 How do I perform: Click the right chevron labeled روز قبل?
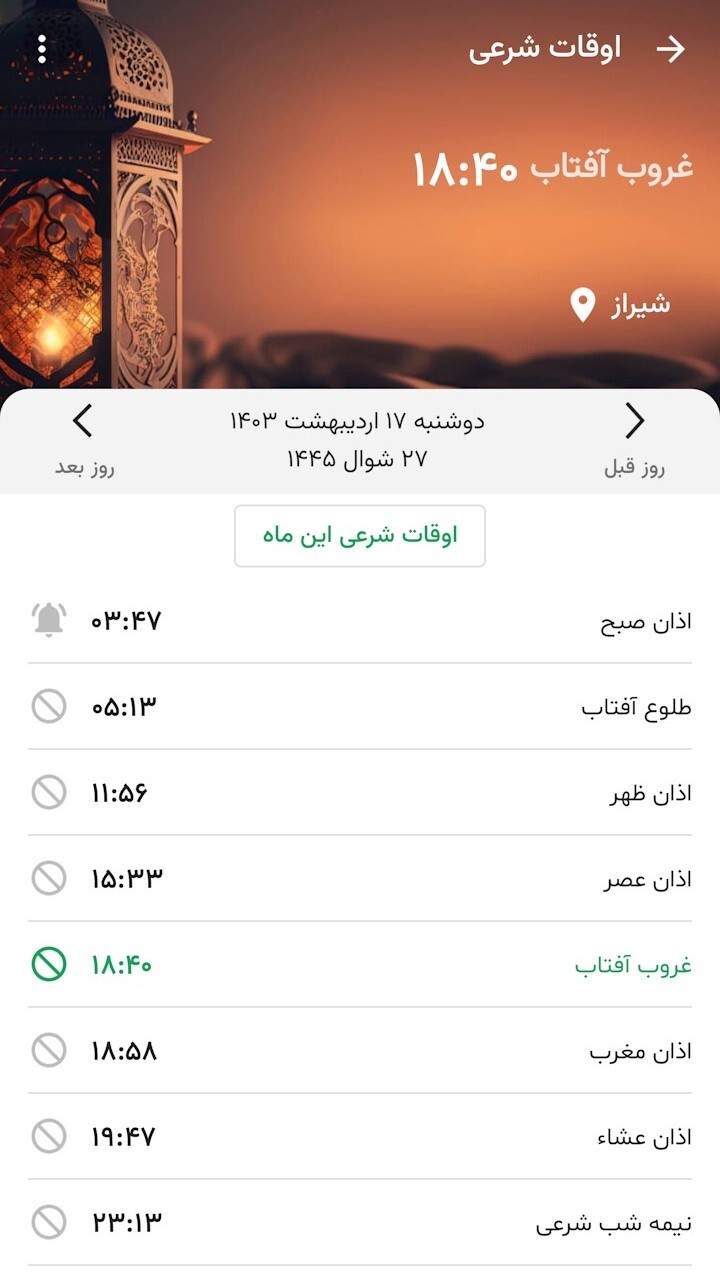[634, 422]
